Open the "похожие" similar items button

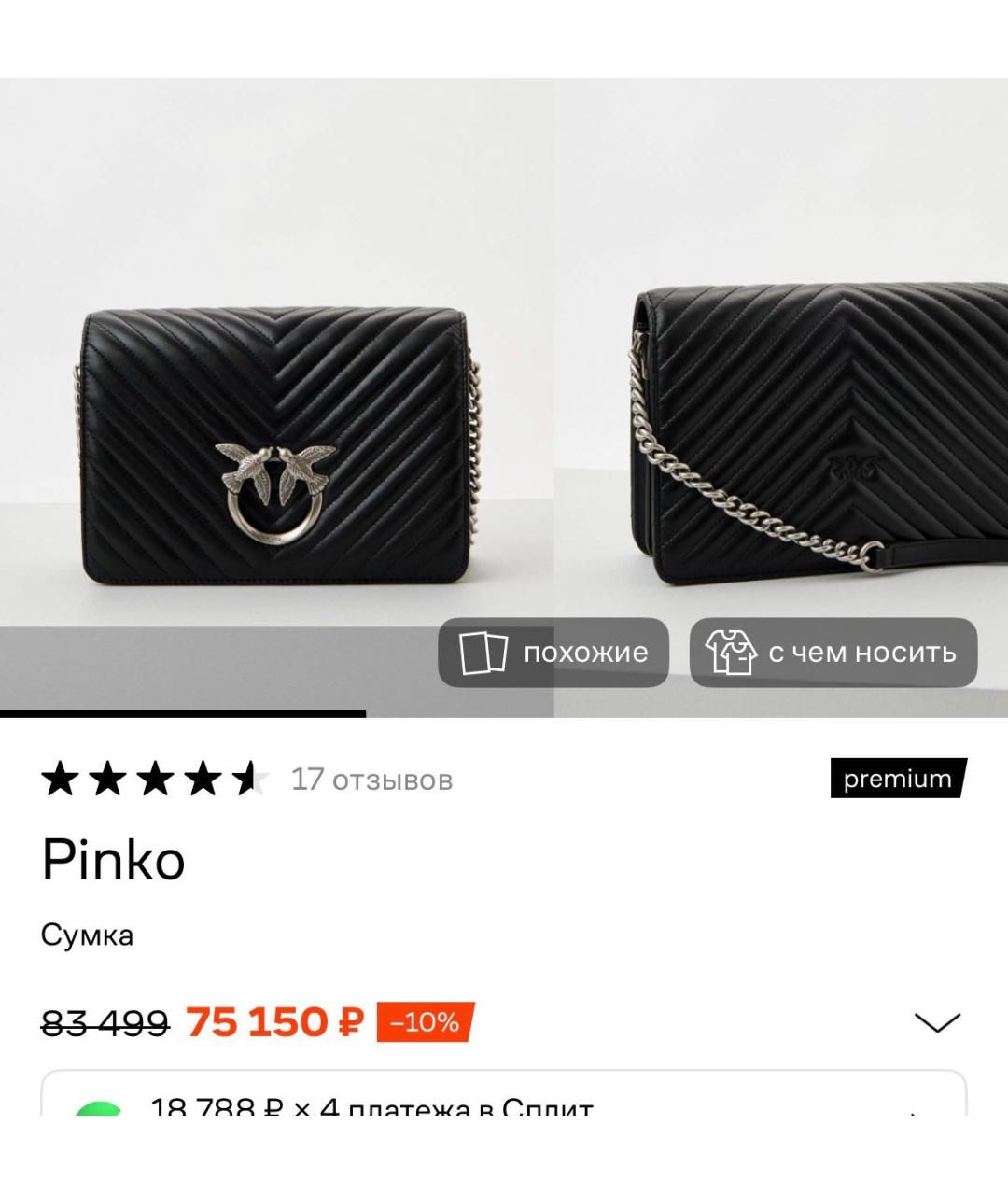coord(554,654)
